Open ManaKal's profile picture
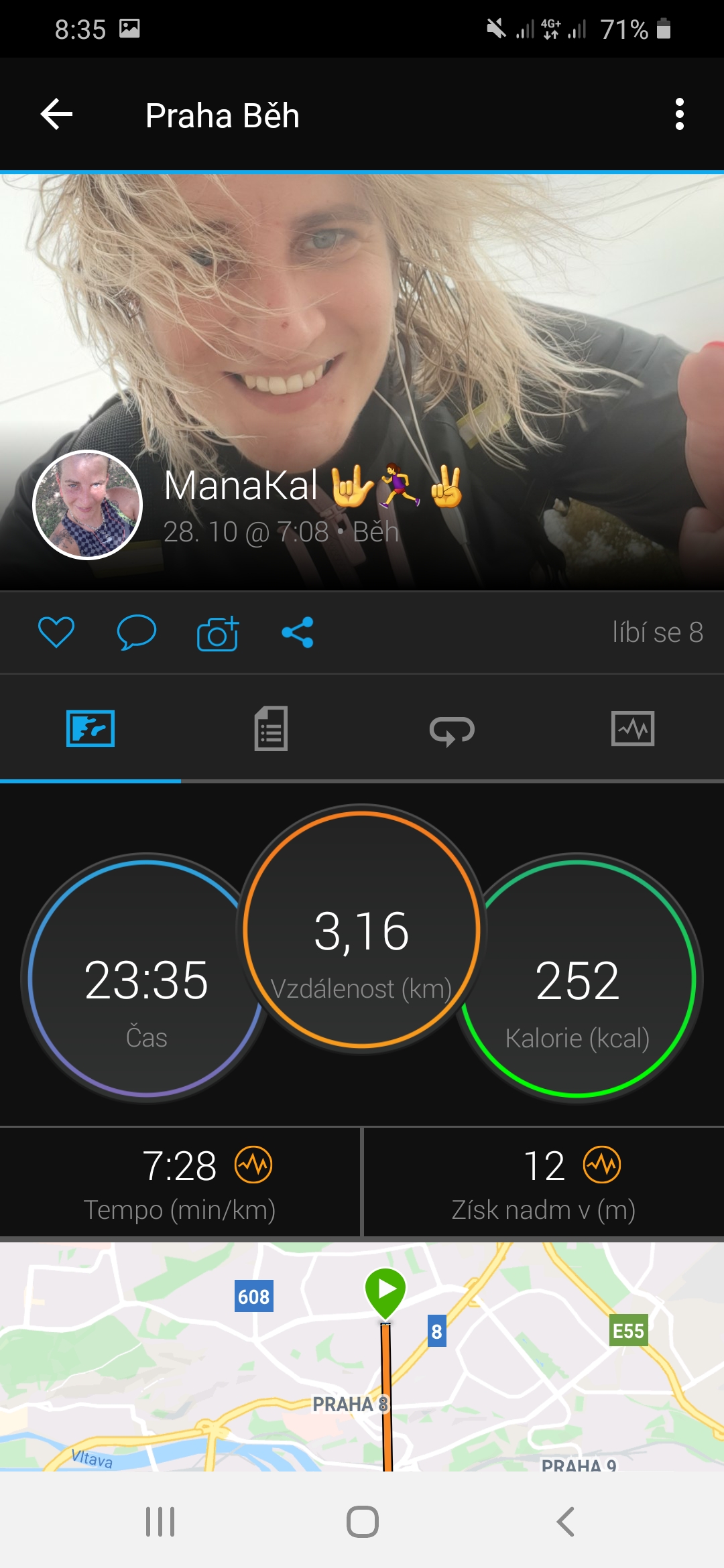The image size is (724, 1568). coord(88,505)
